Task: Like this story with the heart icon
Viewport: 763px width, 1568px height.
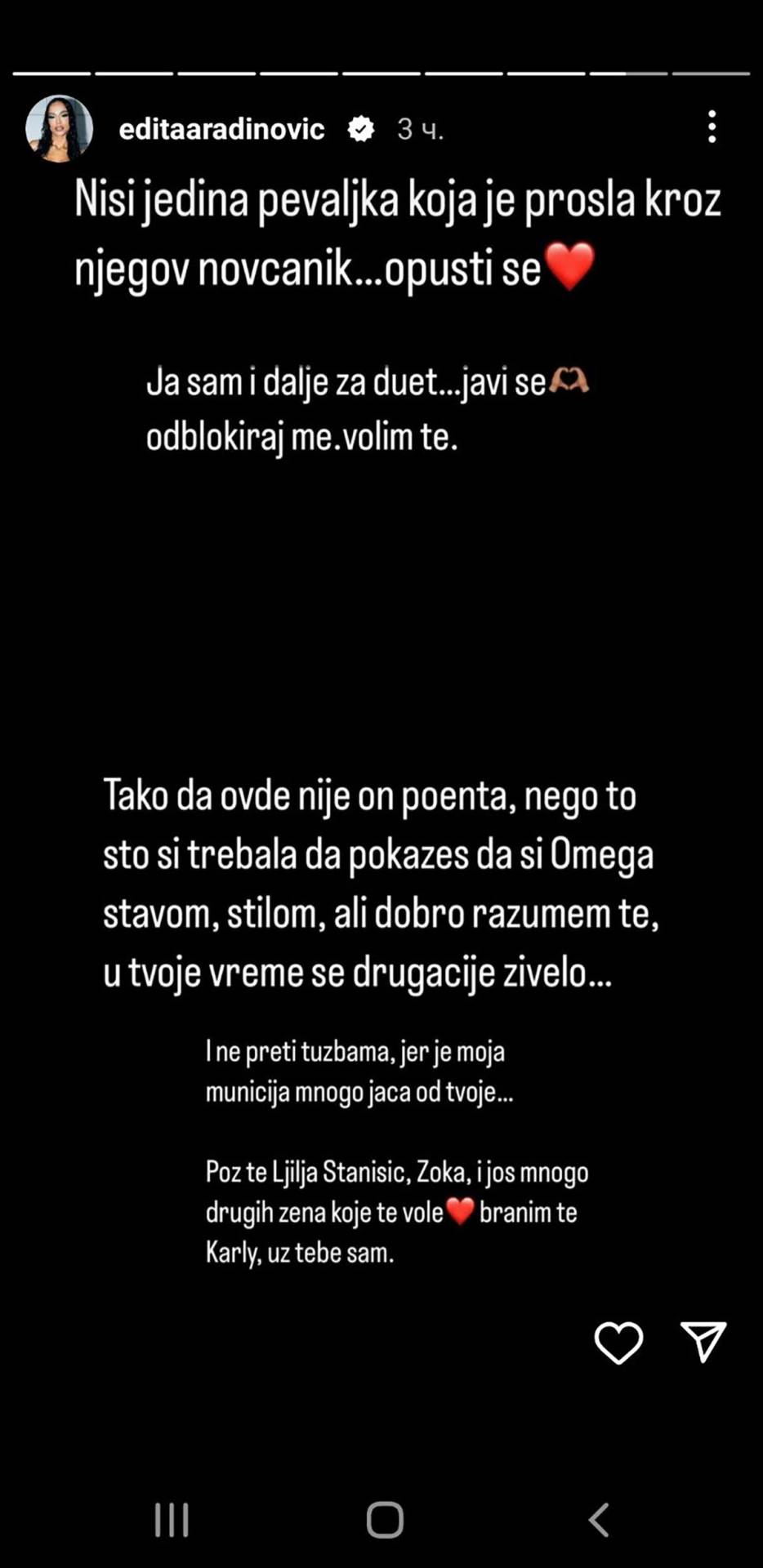Action: (618, 1343)
